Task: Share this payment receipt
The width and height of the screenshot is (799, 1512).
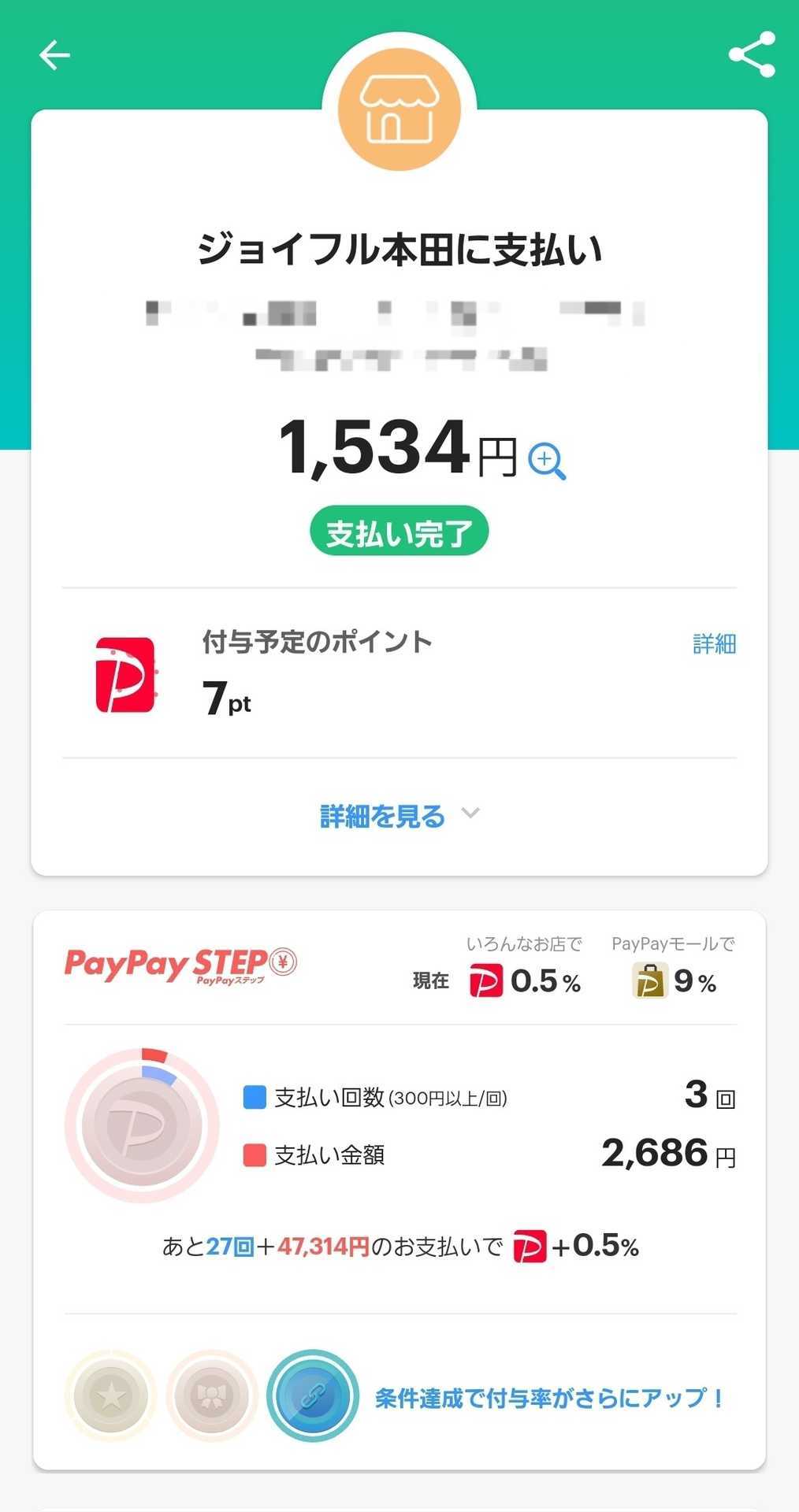Action: (753, 54)
